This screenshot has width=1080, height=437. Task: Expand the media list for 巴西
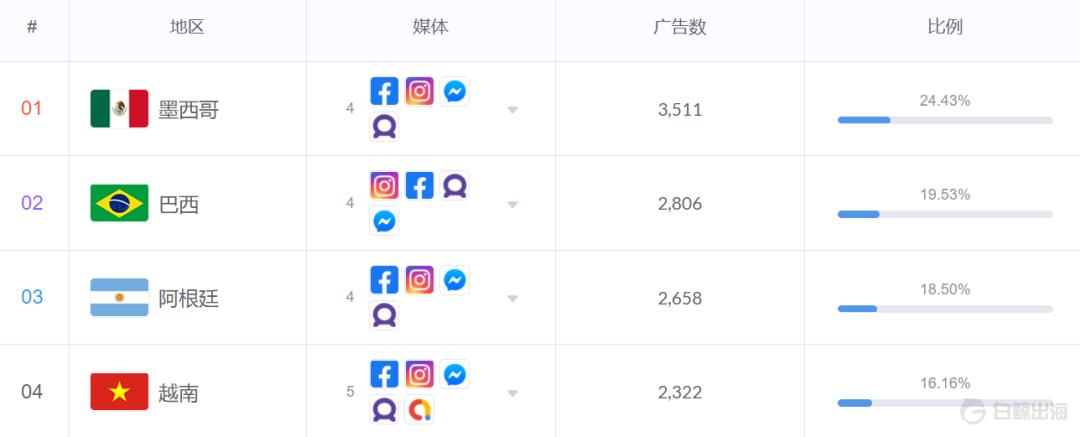(512, 204)
